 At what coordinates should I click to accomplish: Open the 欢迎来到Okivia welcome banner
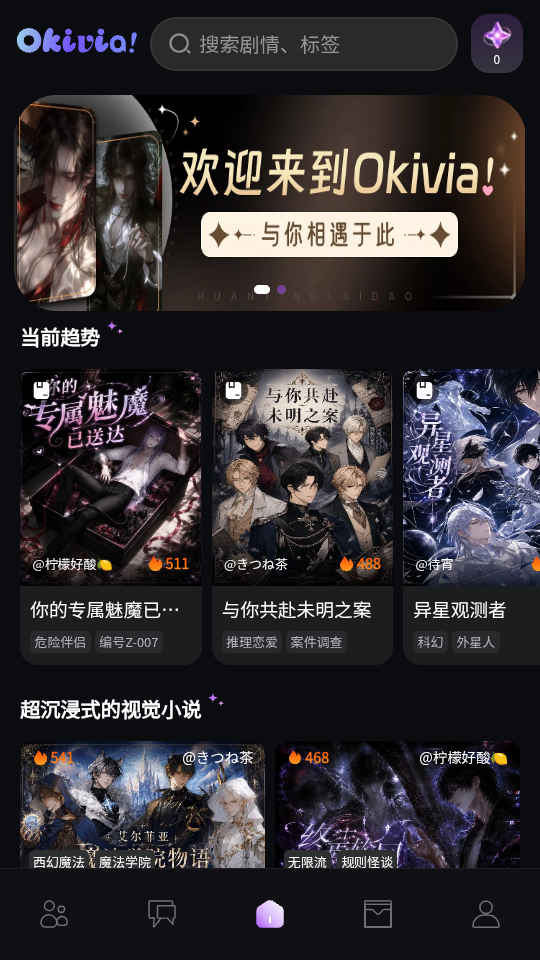(269, 203)
